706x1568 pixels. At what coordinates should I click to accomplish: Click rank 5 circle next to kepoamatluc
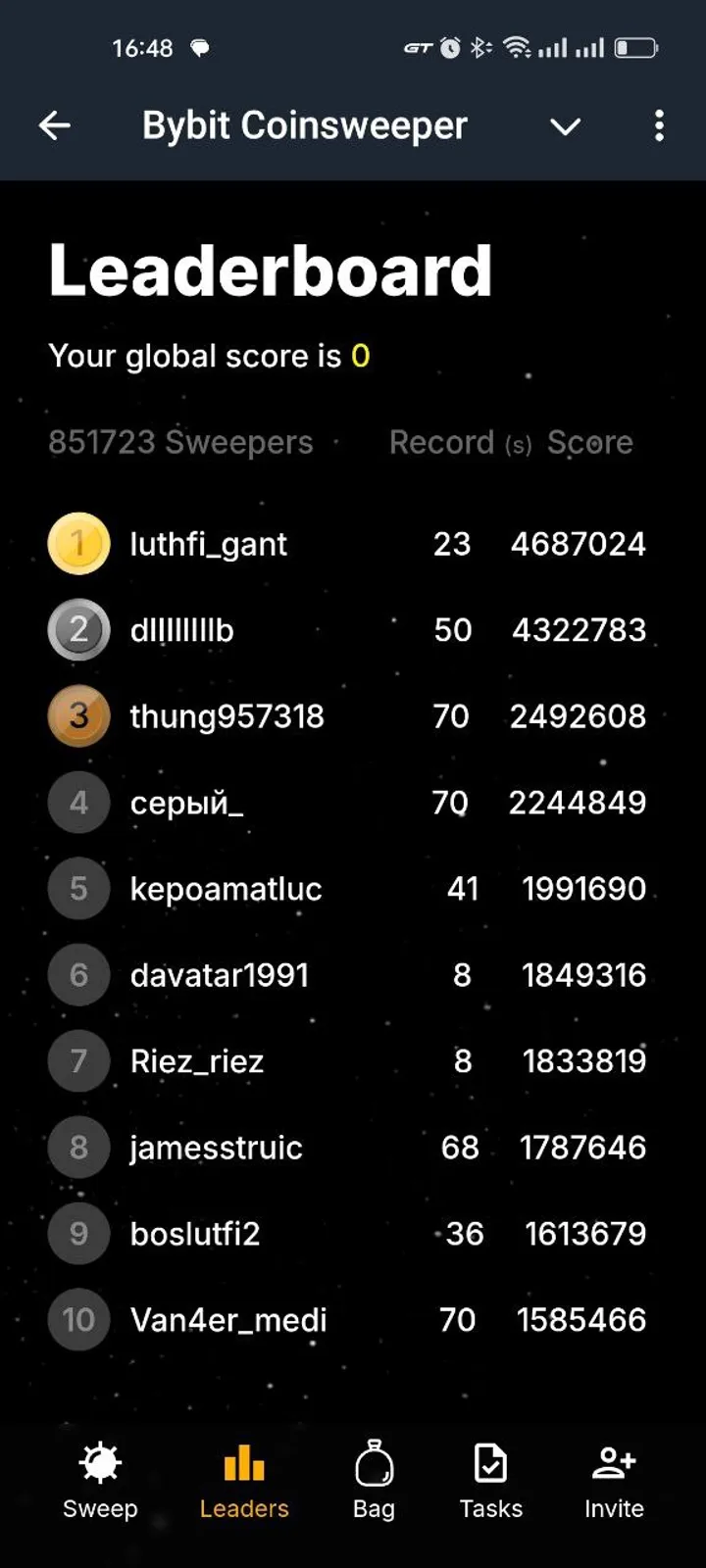(x=78, y=889)
